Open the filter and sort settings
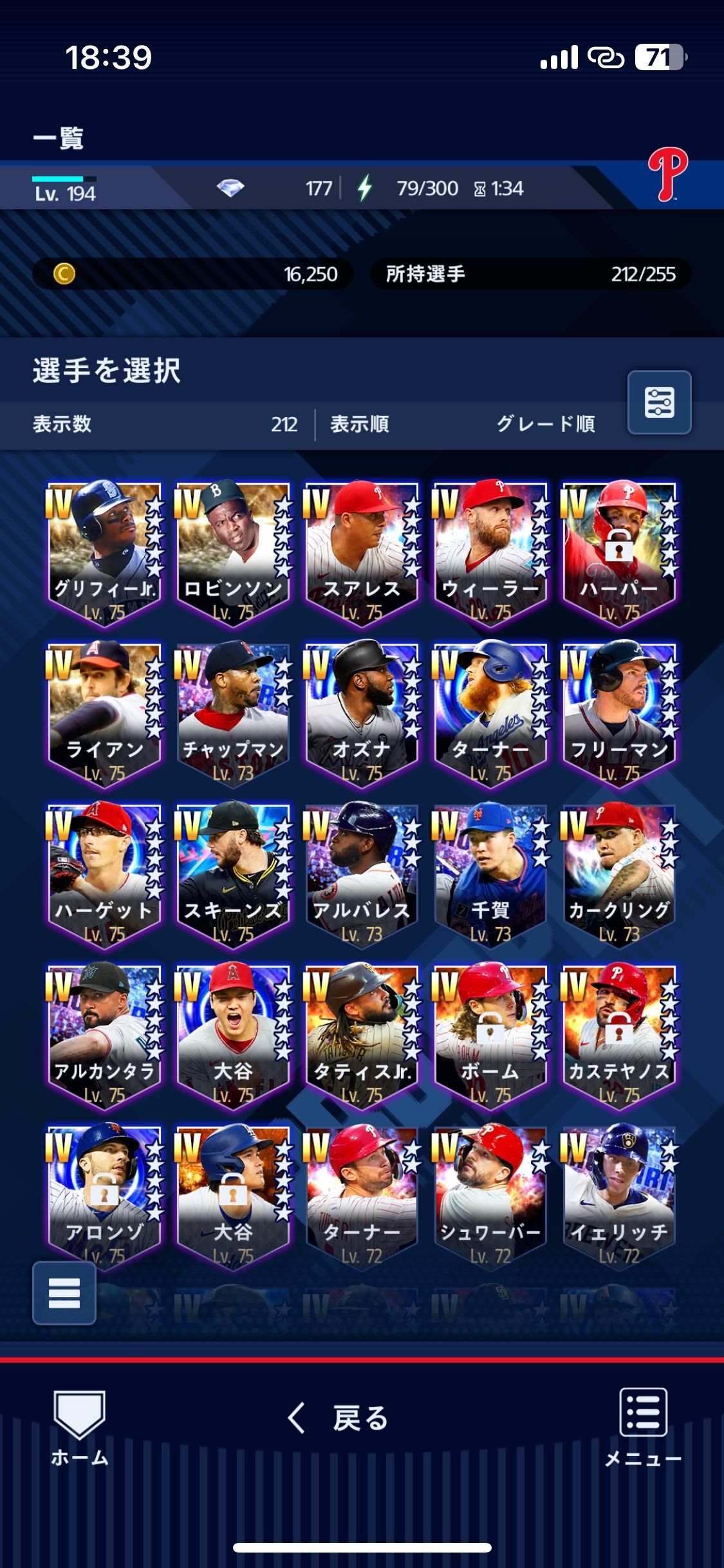 pos(659,402)
